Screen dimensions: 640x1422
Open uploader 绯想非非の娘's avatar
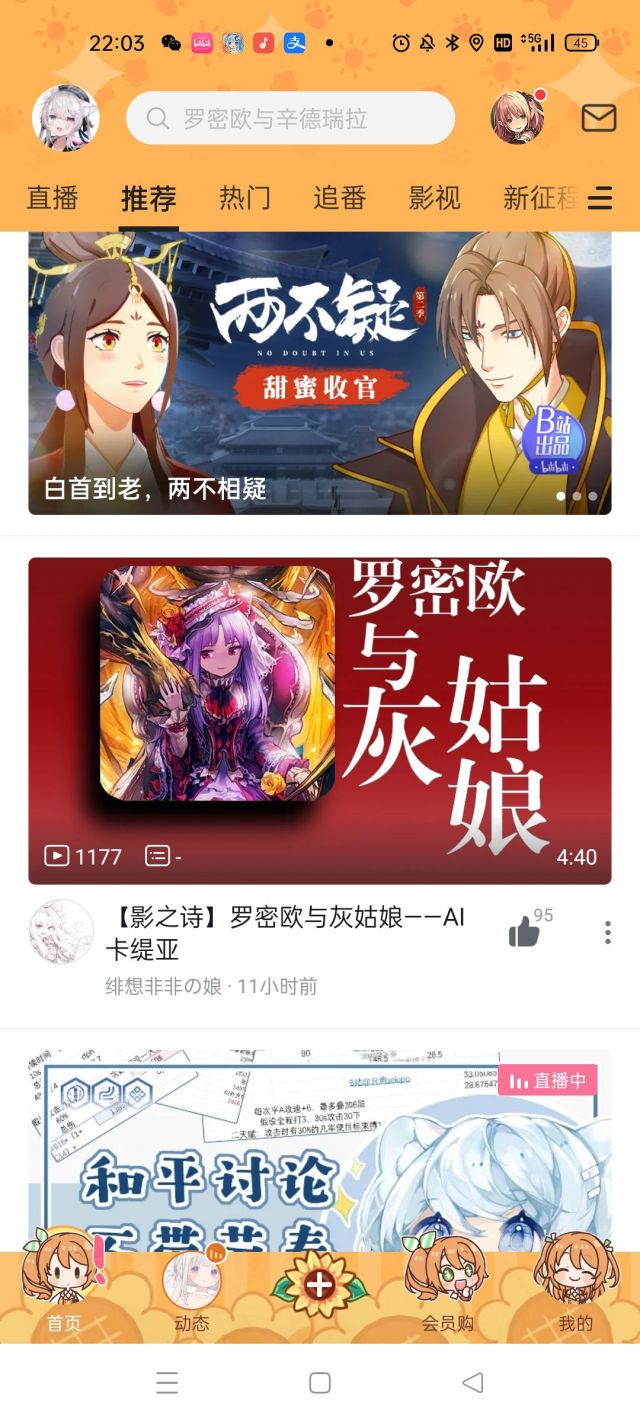(x=61, y=931)
